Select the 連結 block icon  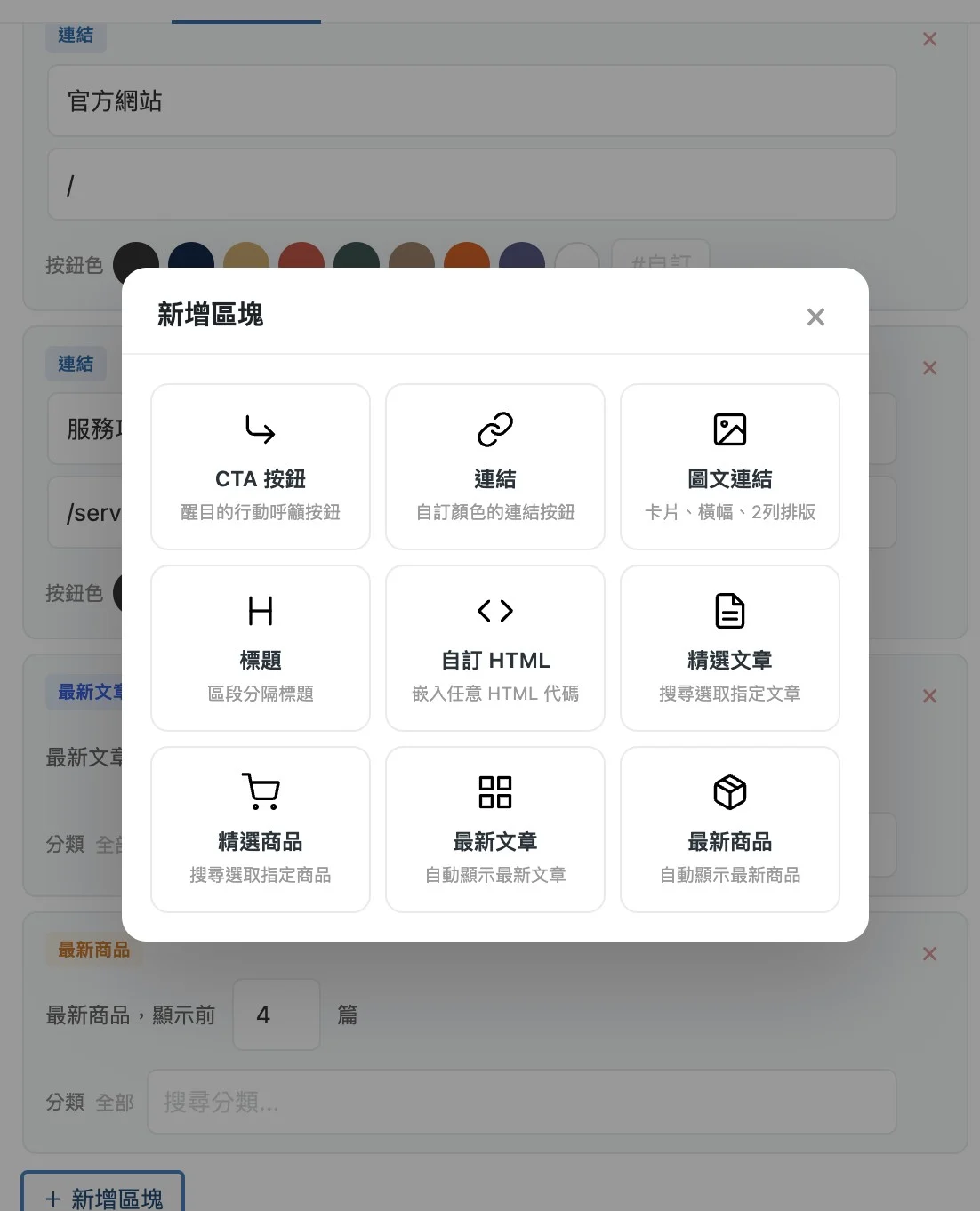click(x=494, y=466)
